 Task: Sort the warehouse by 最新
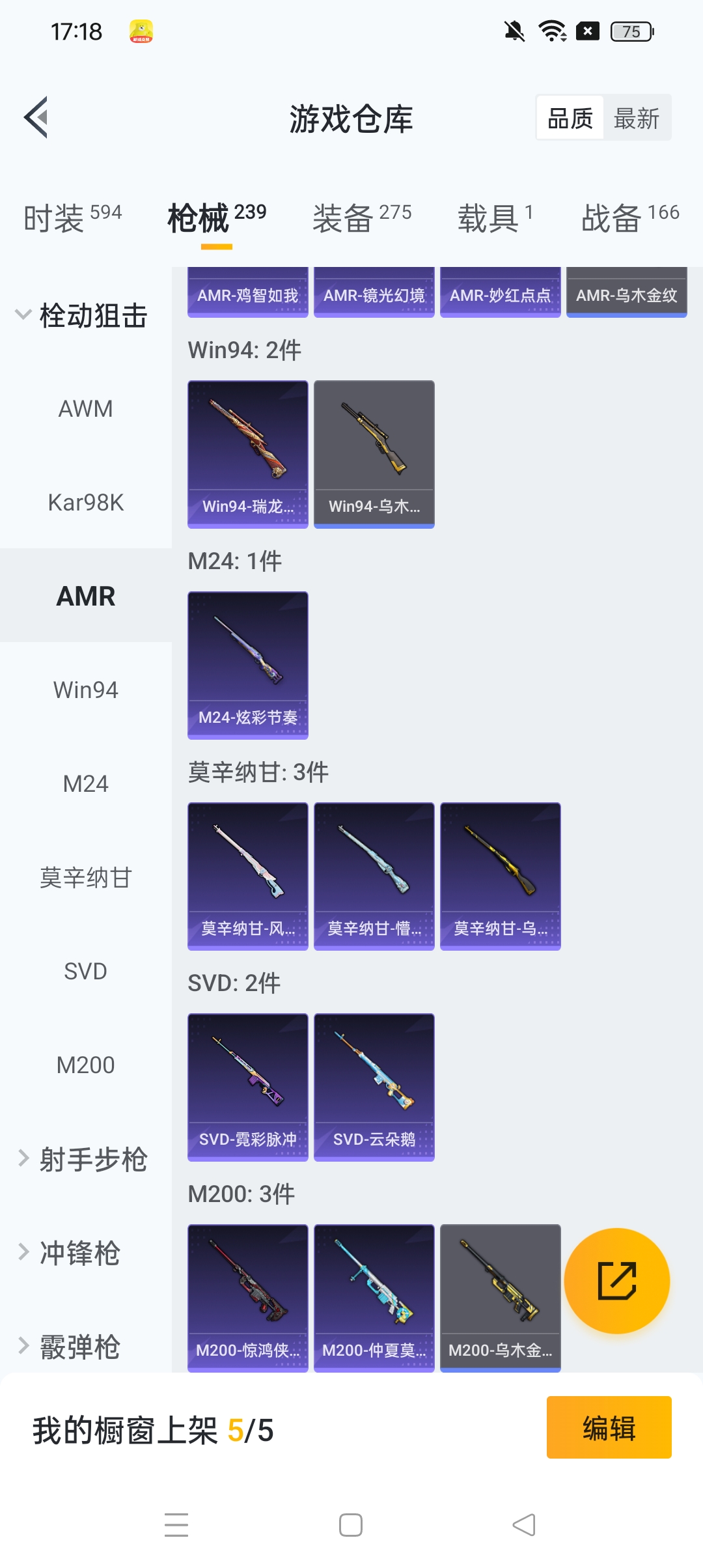tap(636, 119)
